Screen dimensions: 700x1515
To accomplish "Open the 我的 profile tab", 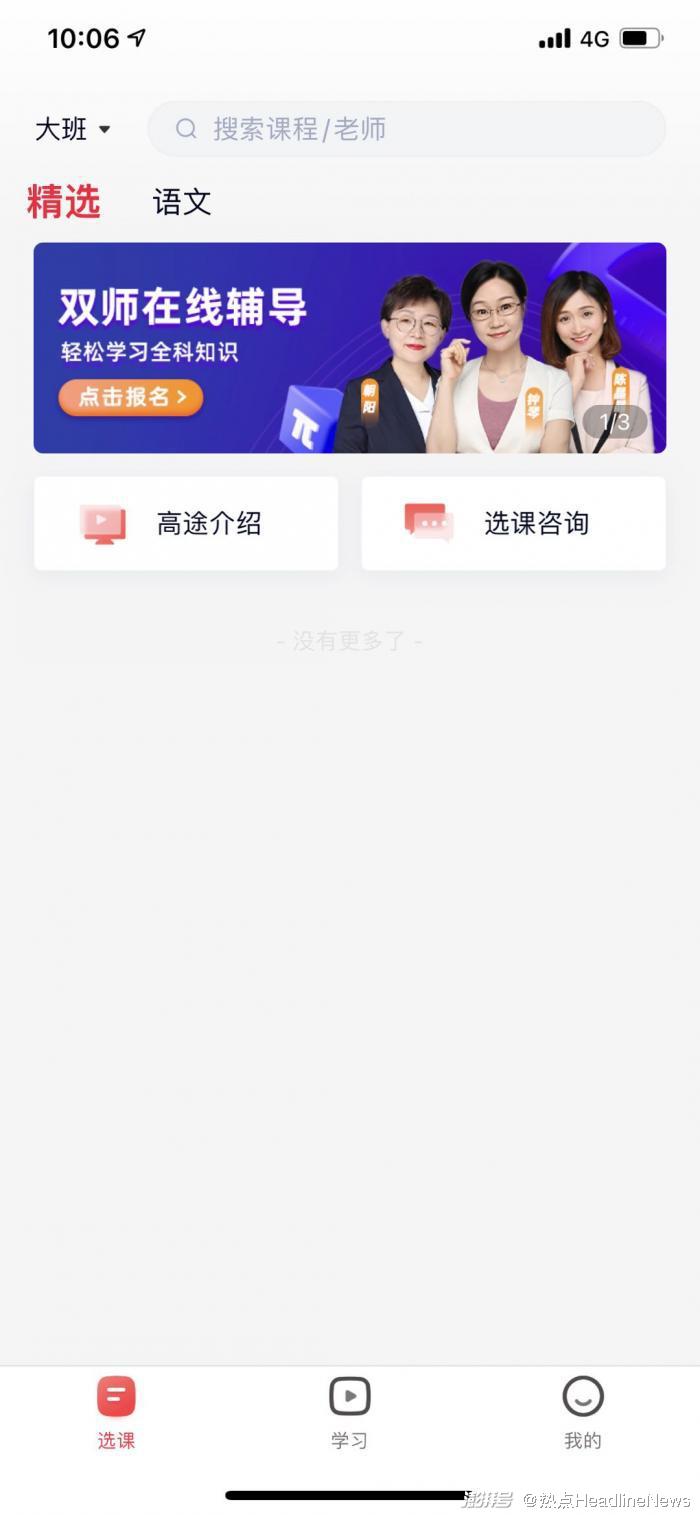I will [x=582, y=1412].
